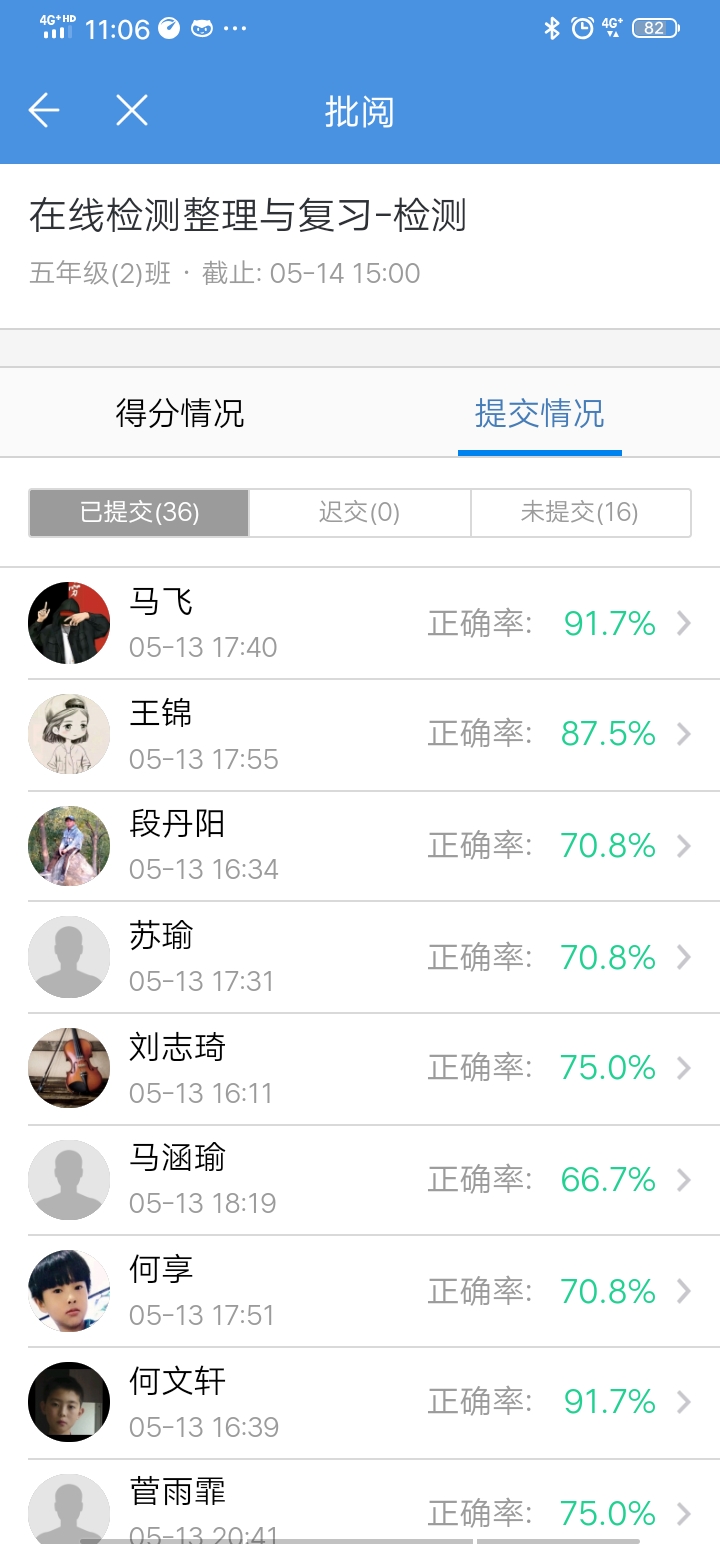Switch to the 得分情况 tab
The image size is (720, 1544).
pyautogui.click(x=180, y=413)
